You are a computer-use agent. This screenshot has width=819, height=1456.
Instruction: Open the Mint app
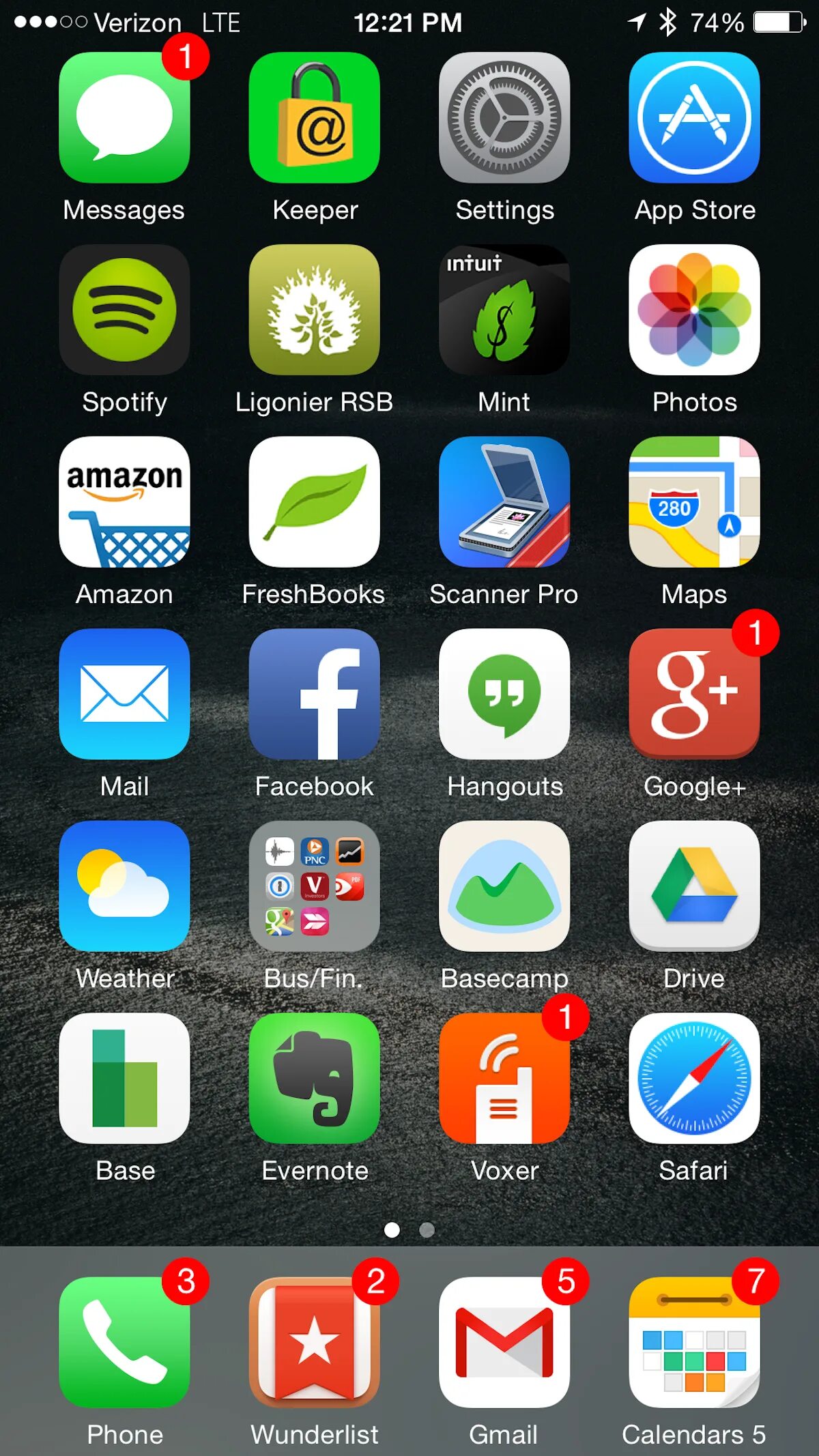coord(504,310)
